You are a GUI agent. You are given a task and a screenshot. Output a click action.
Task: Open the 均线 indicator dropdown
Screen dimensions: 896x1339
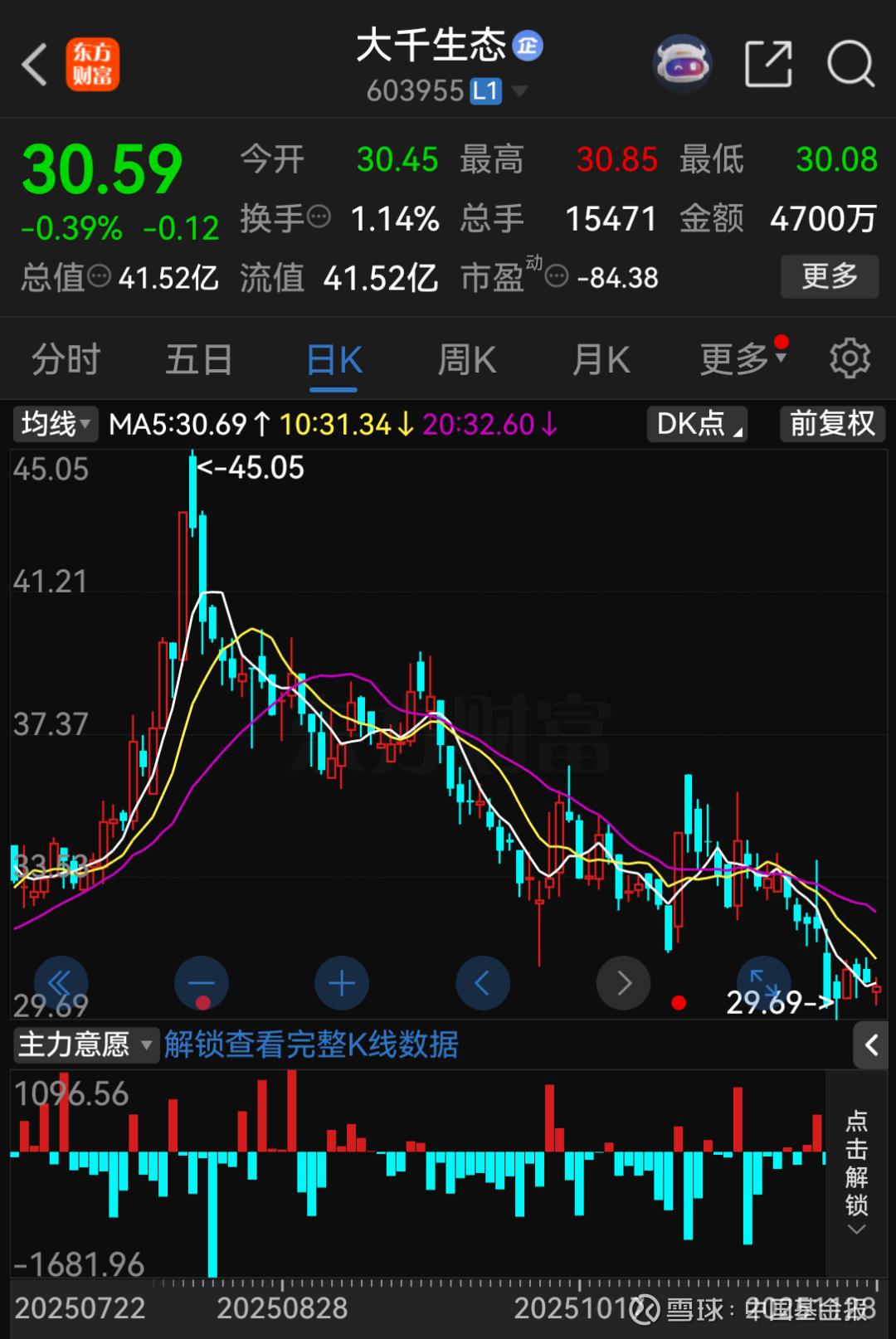click(56, 424)
